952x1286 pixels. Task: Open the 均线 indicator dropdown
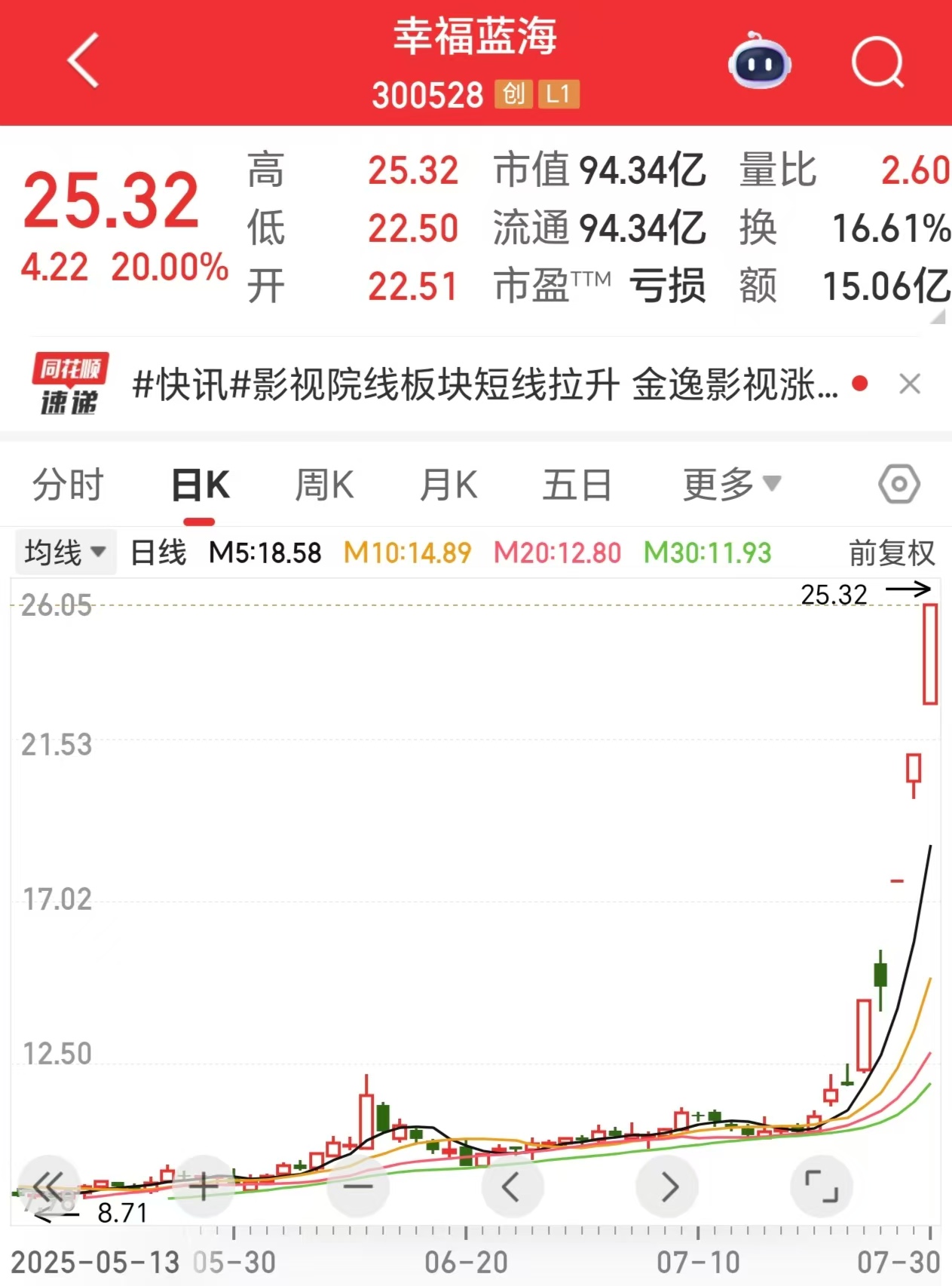point(65,553)
